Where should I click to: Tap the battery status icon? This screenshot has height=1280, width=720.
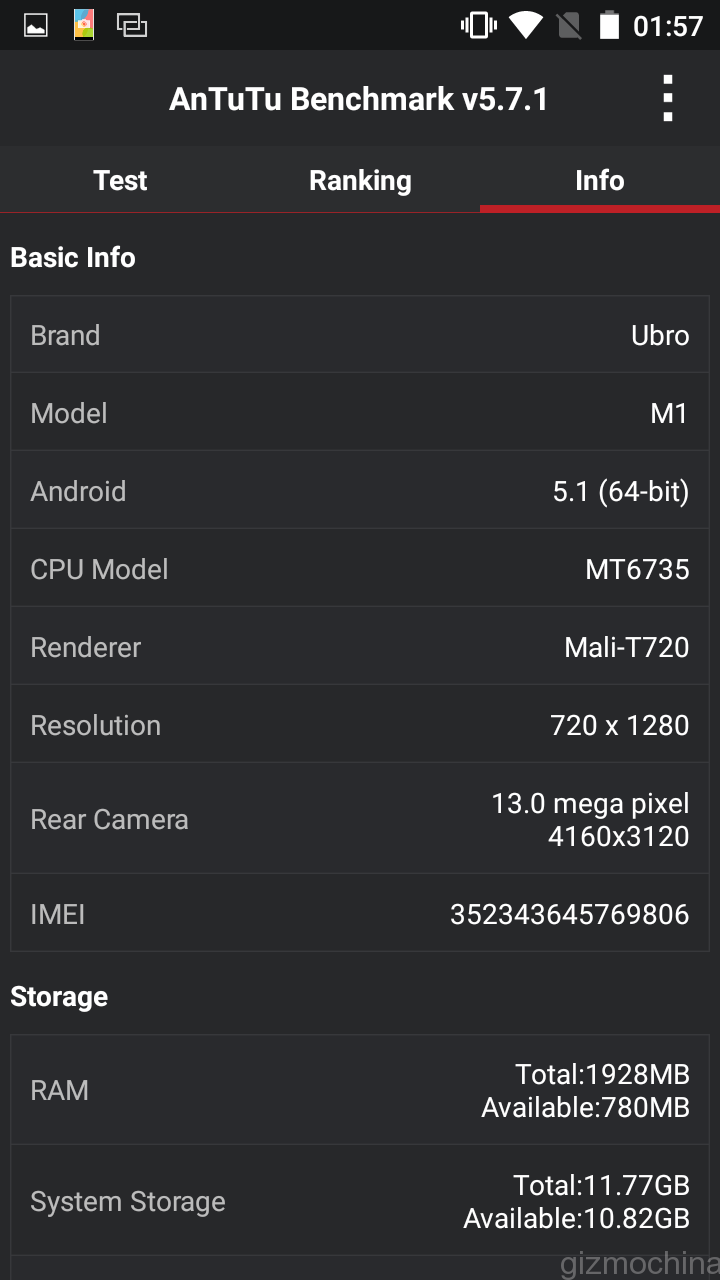point(614,26)
